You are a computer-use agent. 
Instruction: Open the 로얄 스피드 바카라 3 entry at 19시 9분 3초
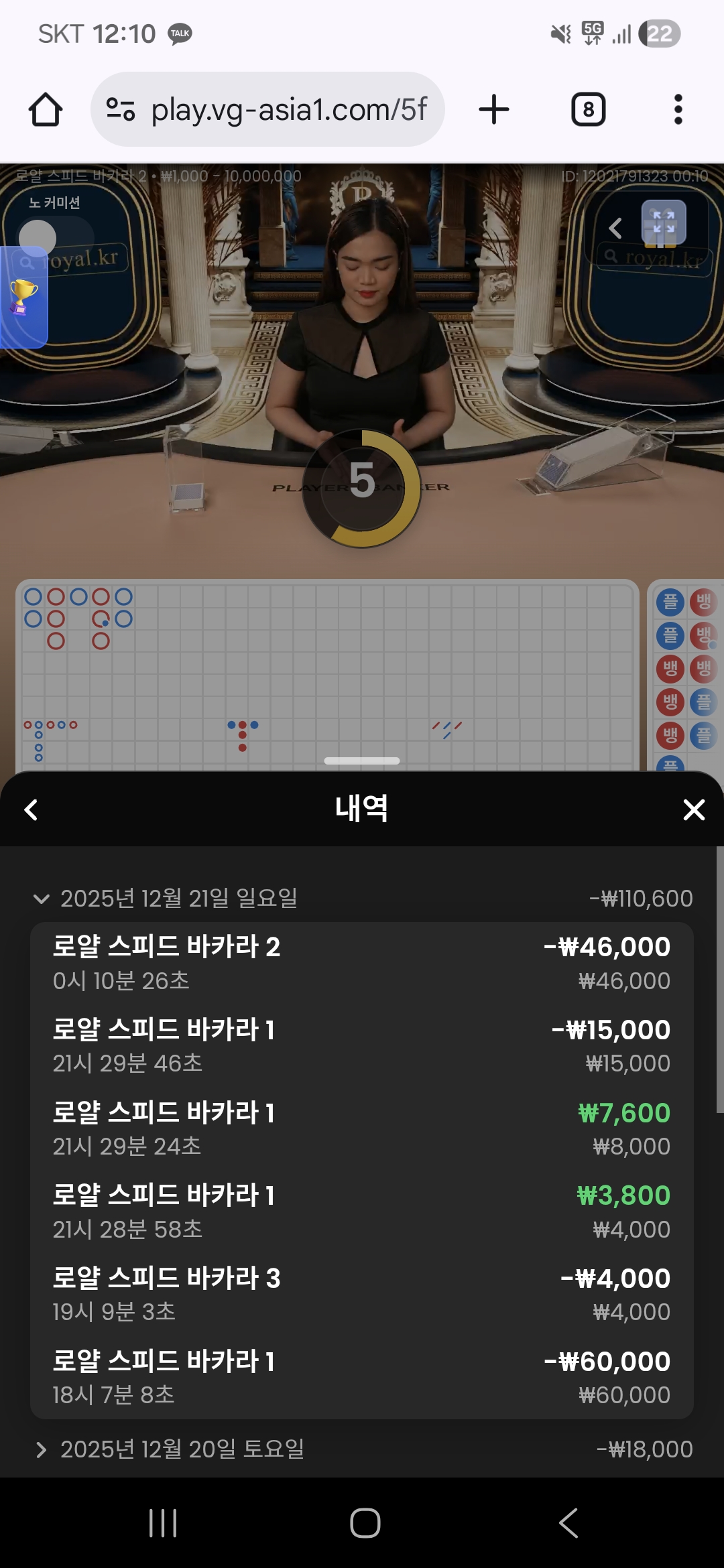(x=362, y=1295)
